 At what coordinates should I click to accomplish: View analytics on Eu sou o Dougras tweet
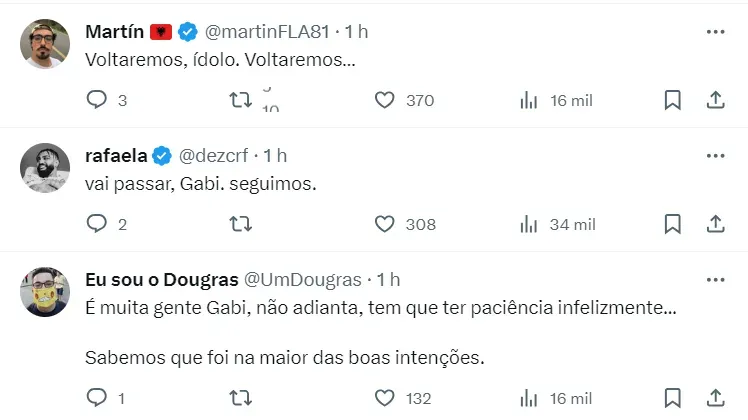pyautogui.click(x=530, y=398)
